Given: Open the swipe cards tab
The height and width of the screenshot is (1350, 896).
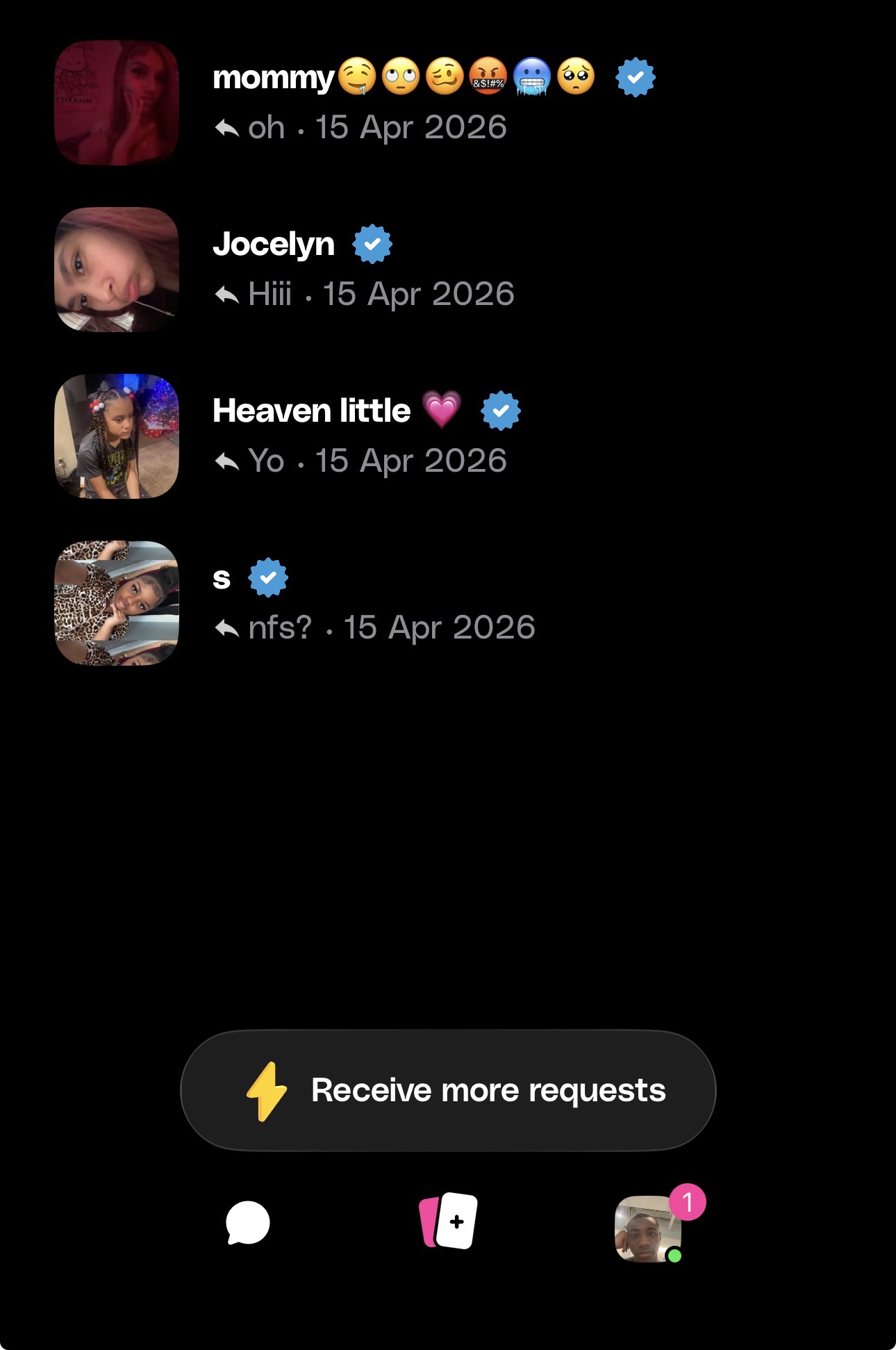Looking at the screenshot, I should coord(449,1221).
